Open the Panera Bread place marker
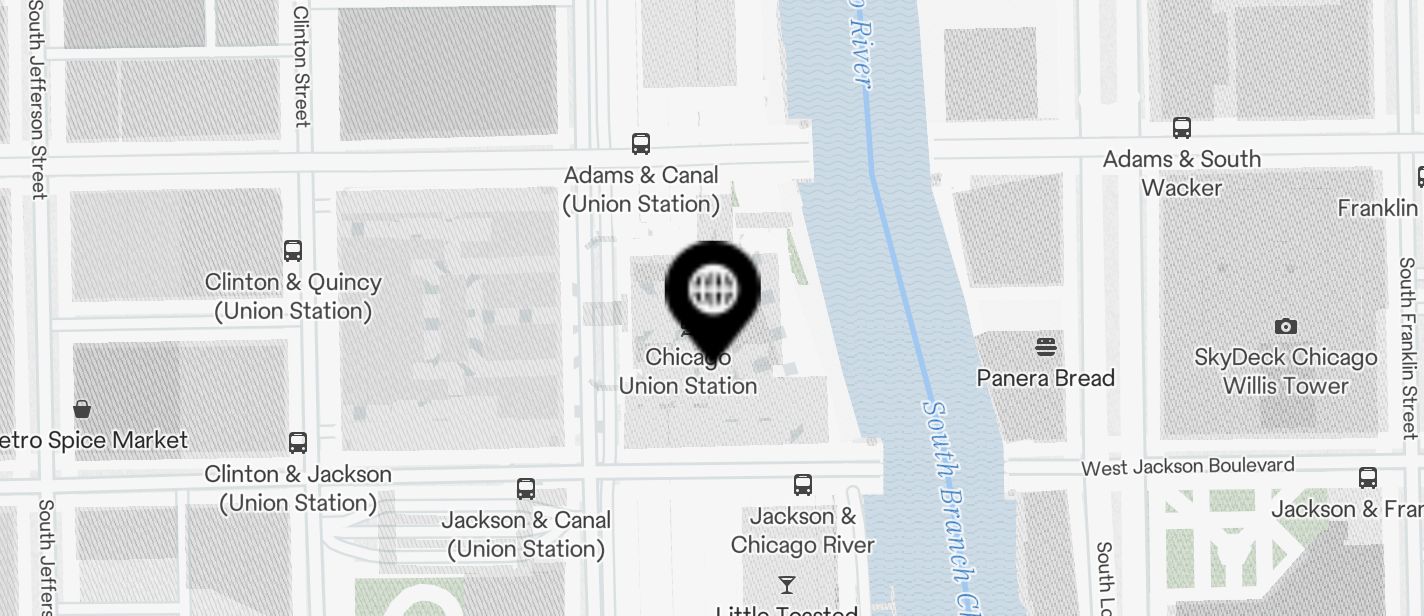Screen dimensions: 1424x616 coord(1046,348)
